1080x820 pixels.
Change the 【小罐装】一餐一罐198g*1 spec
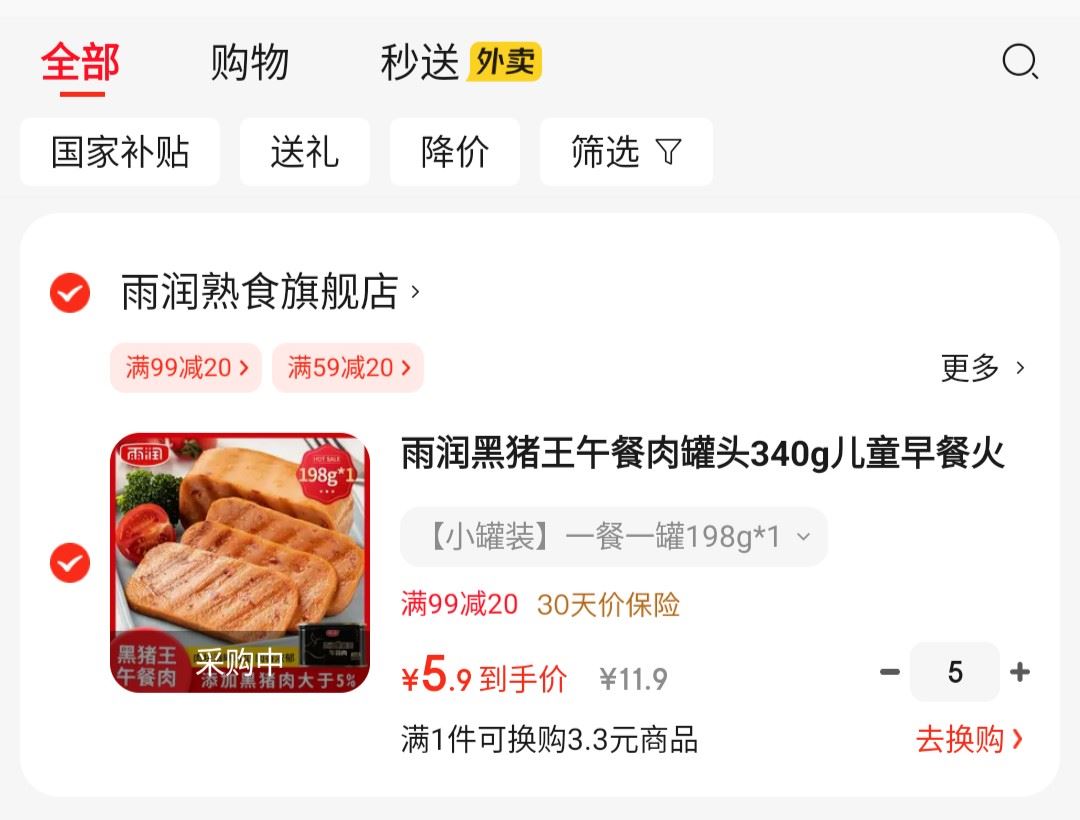coord(613,537)
